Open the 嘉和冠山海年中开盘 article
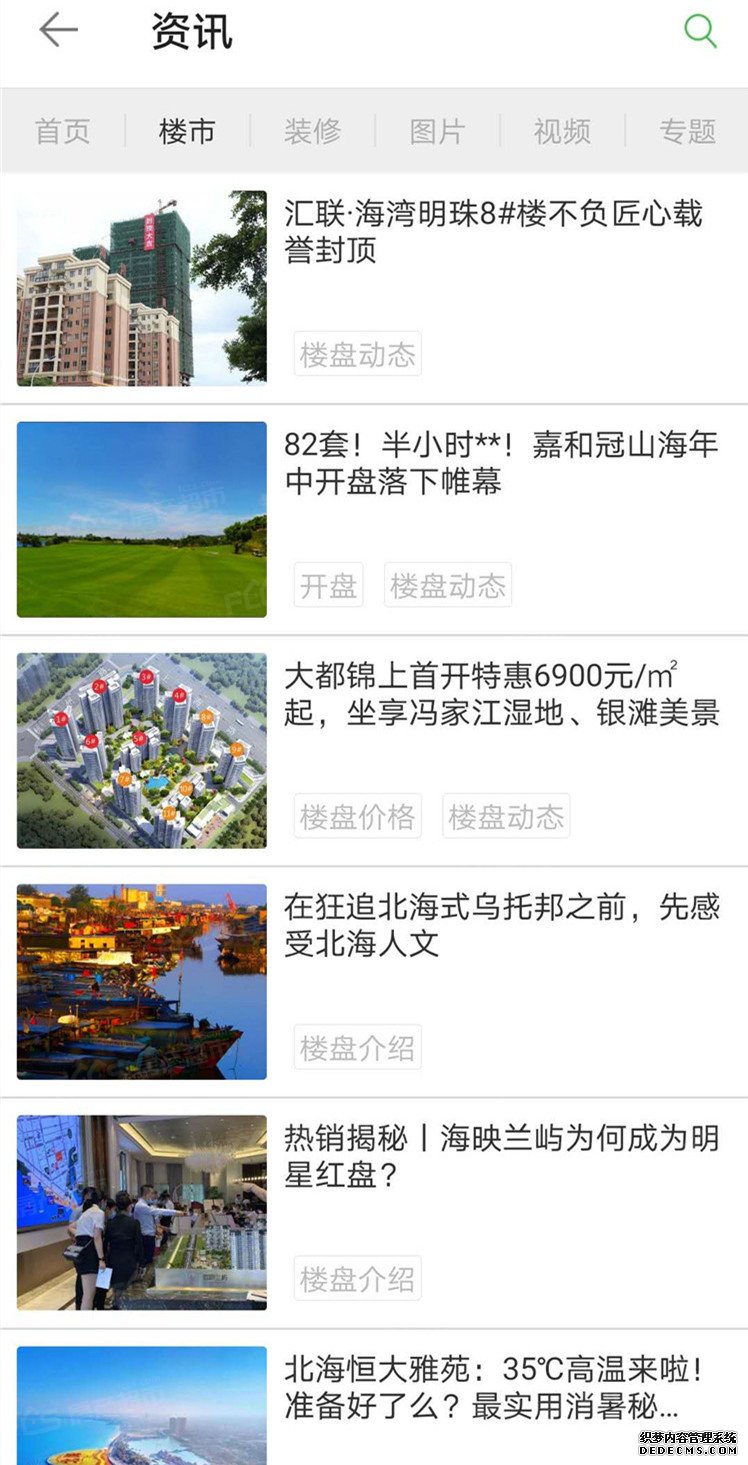Image resolution: width=748 pixels, height=1465 pixels. tap(500, 463)
